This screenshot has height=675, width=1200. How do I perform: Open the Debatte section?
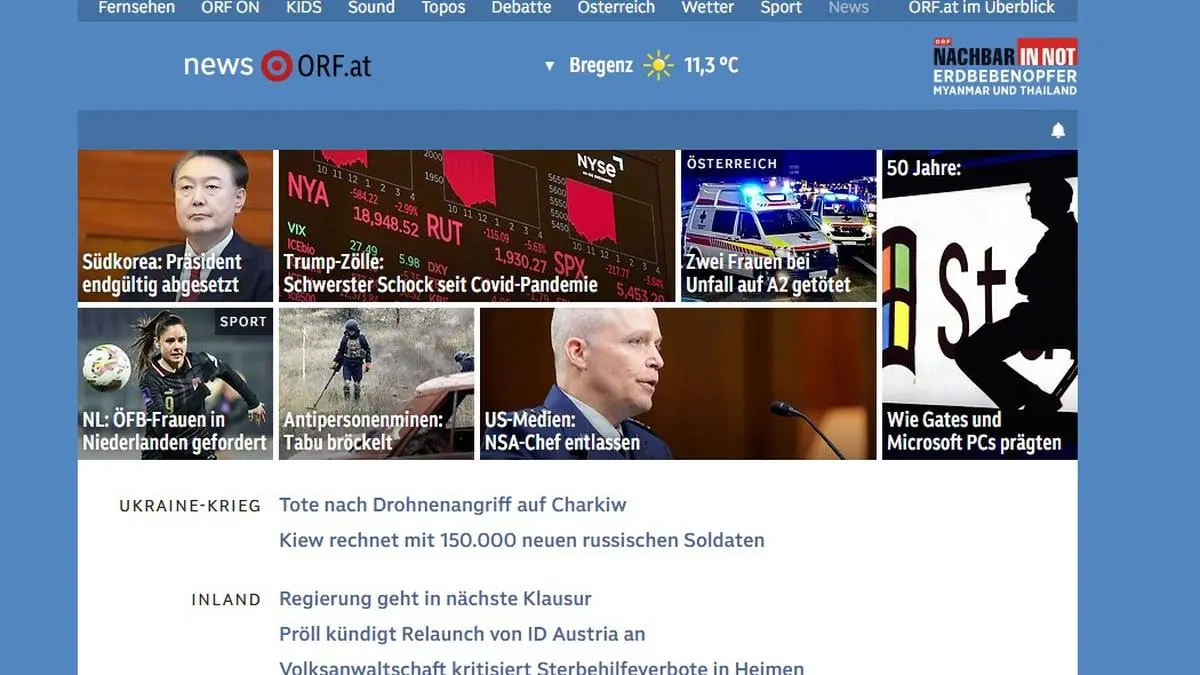(x=521, y=8)
